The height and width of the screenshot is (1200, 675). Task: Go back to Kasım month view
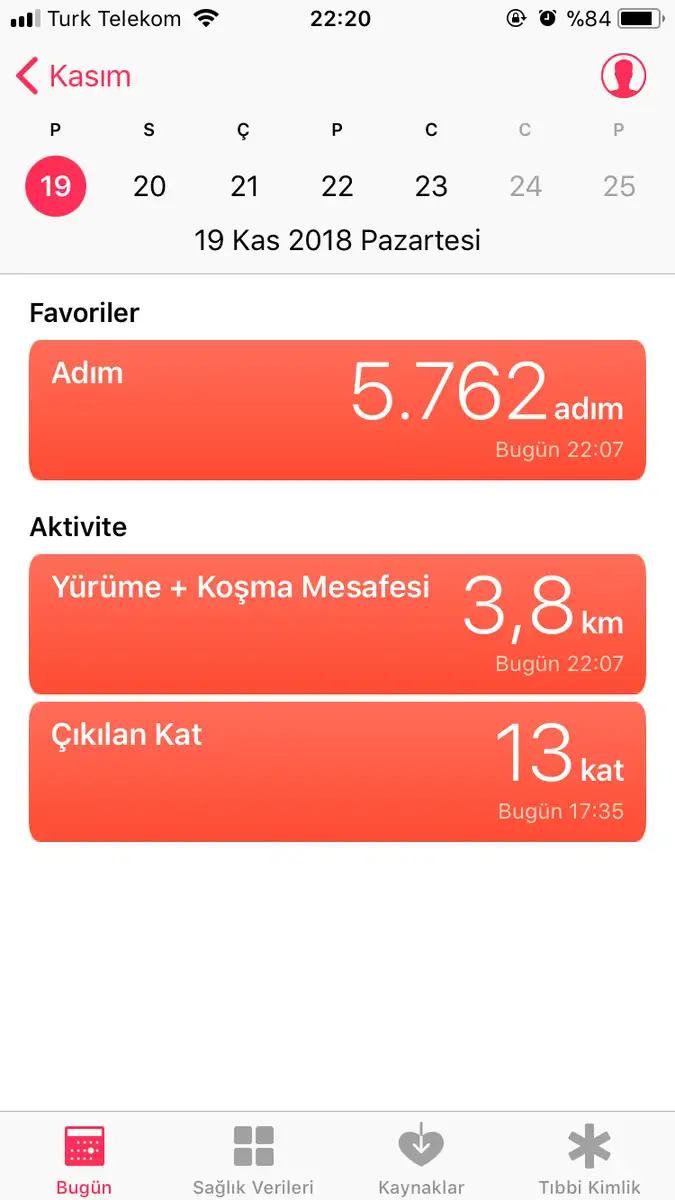click(74, 76)
